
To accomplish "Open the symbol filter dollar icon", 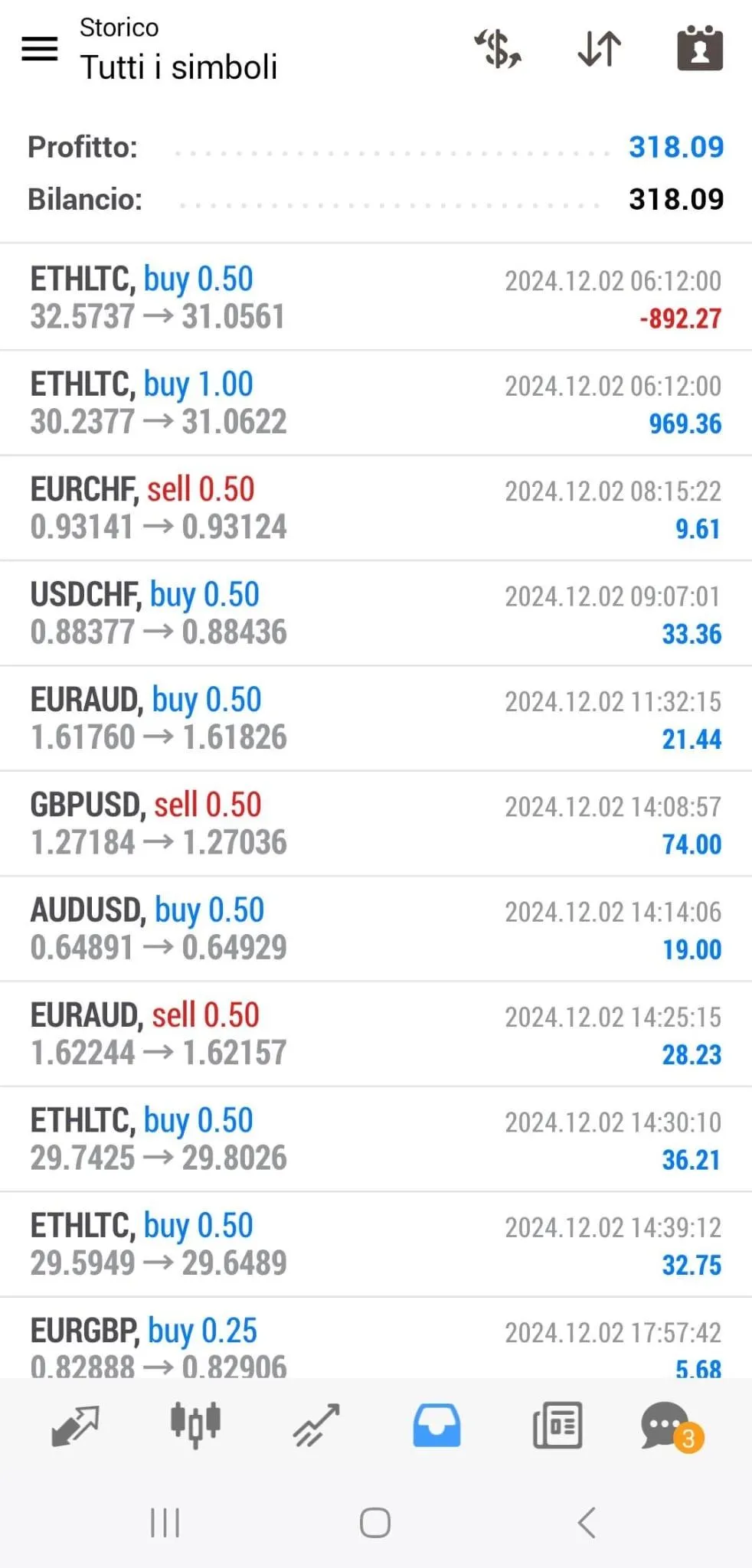I will coord(498,49).
